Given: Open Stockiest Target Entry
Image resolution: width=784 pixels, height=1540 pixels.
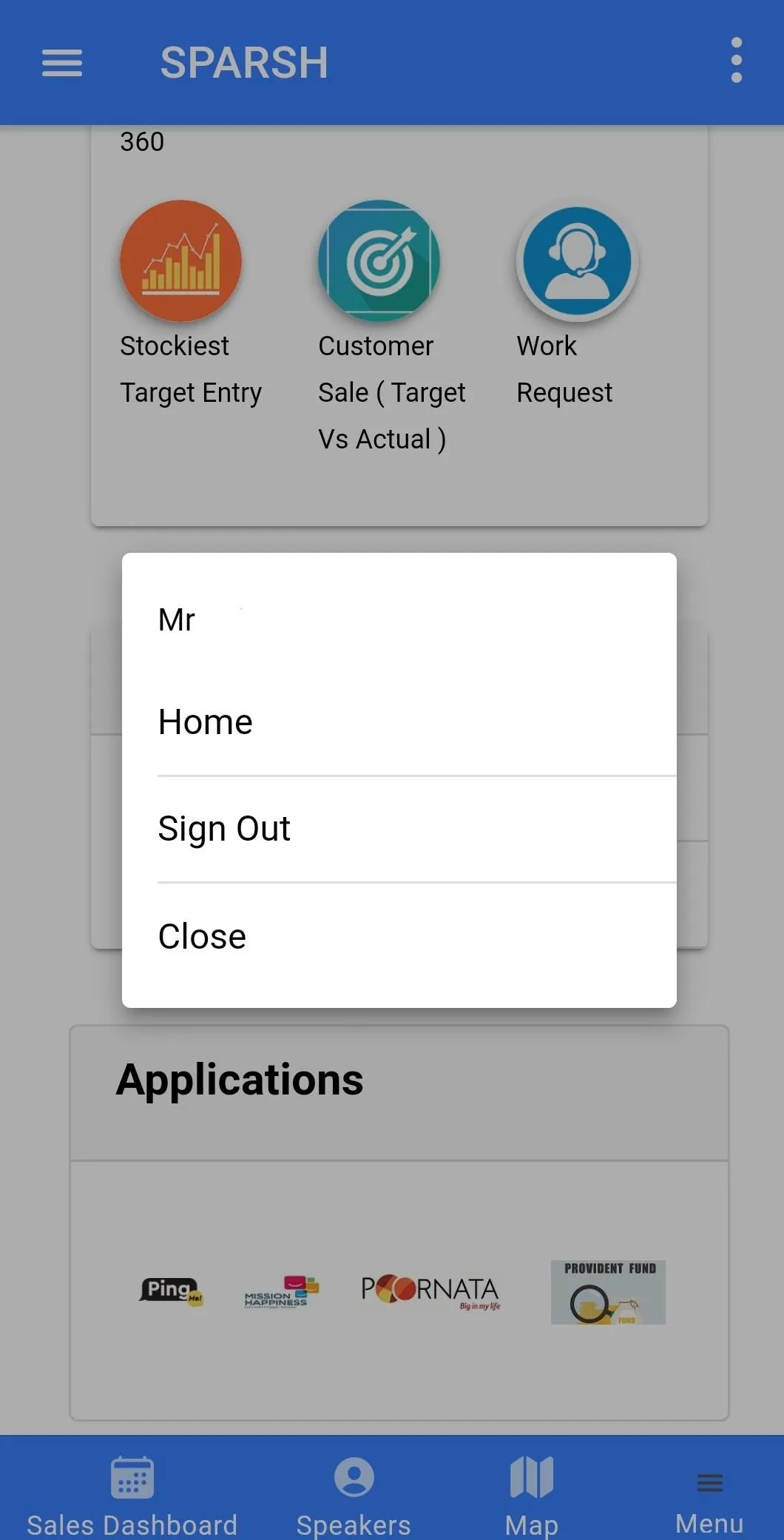Looking at the screenshot, I should pyautogui.click(x=181, y=261).
